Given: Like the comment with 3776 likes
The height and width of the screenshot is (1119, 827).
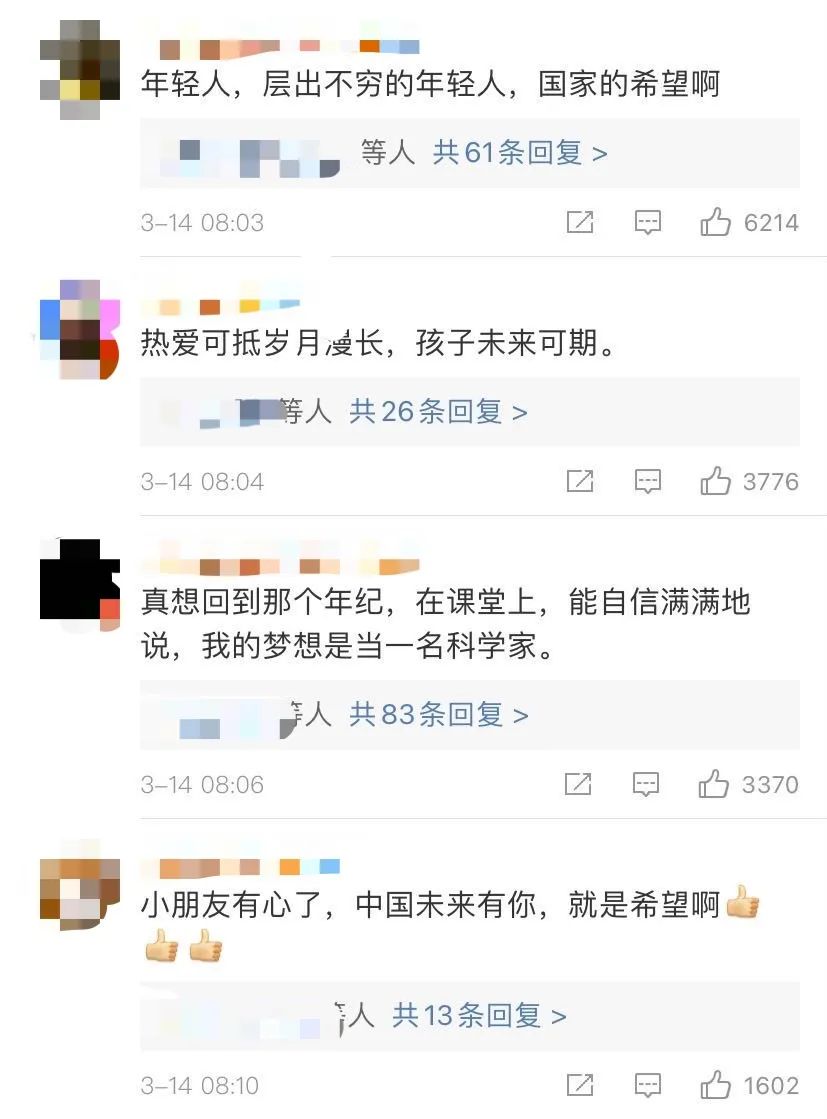Looking at the screenshot, I should click(716, 481).
